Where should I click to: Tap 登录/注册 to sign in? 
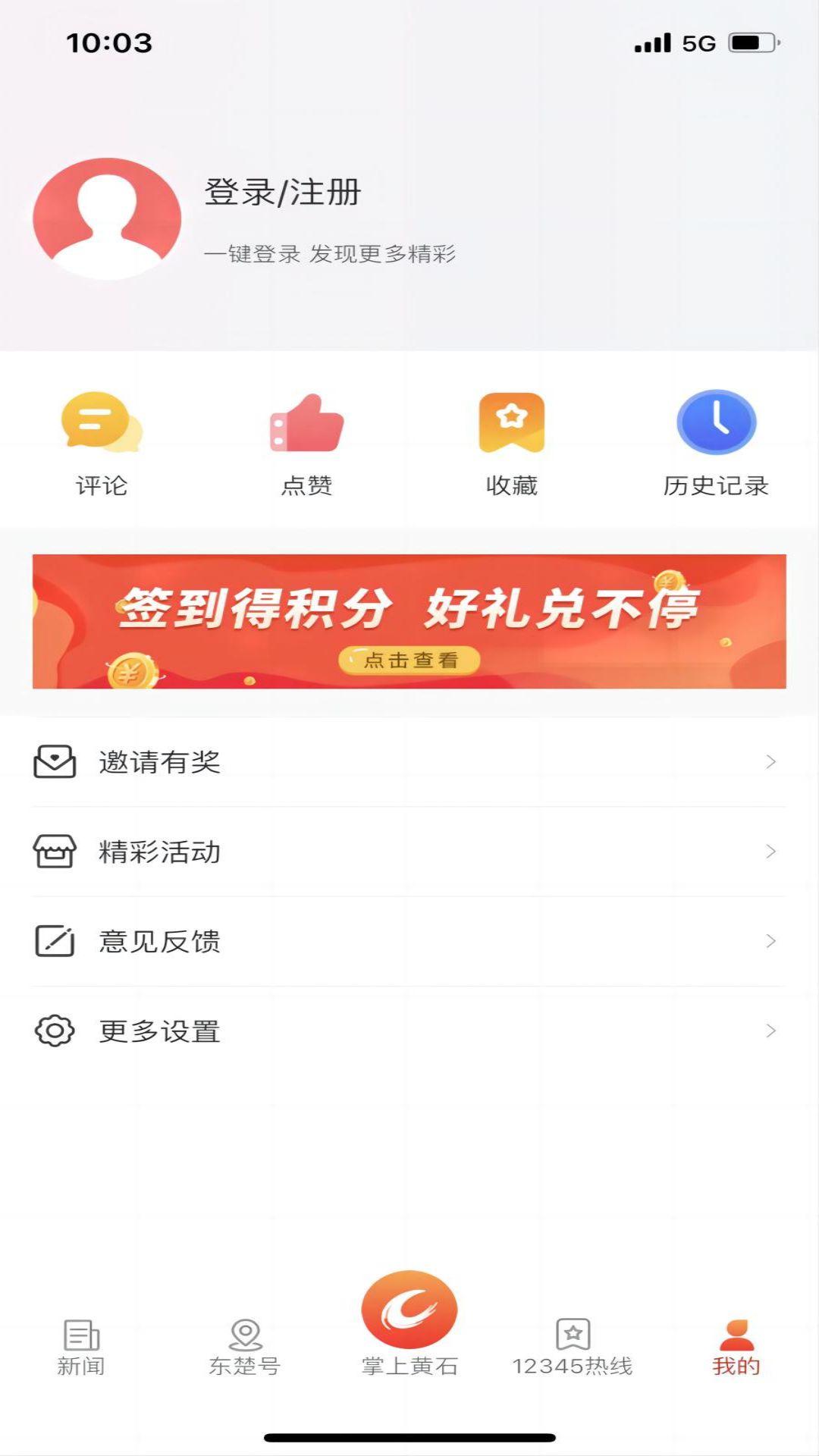pos(281,193)
